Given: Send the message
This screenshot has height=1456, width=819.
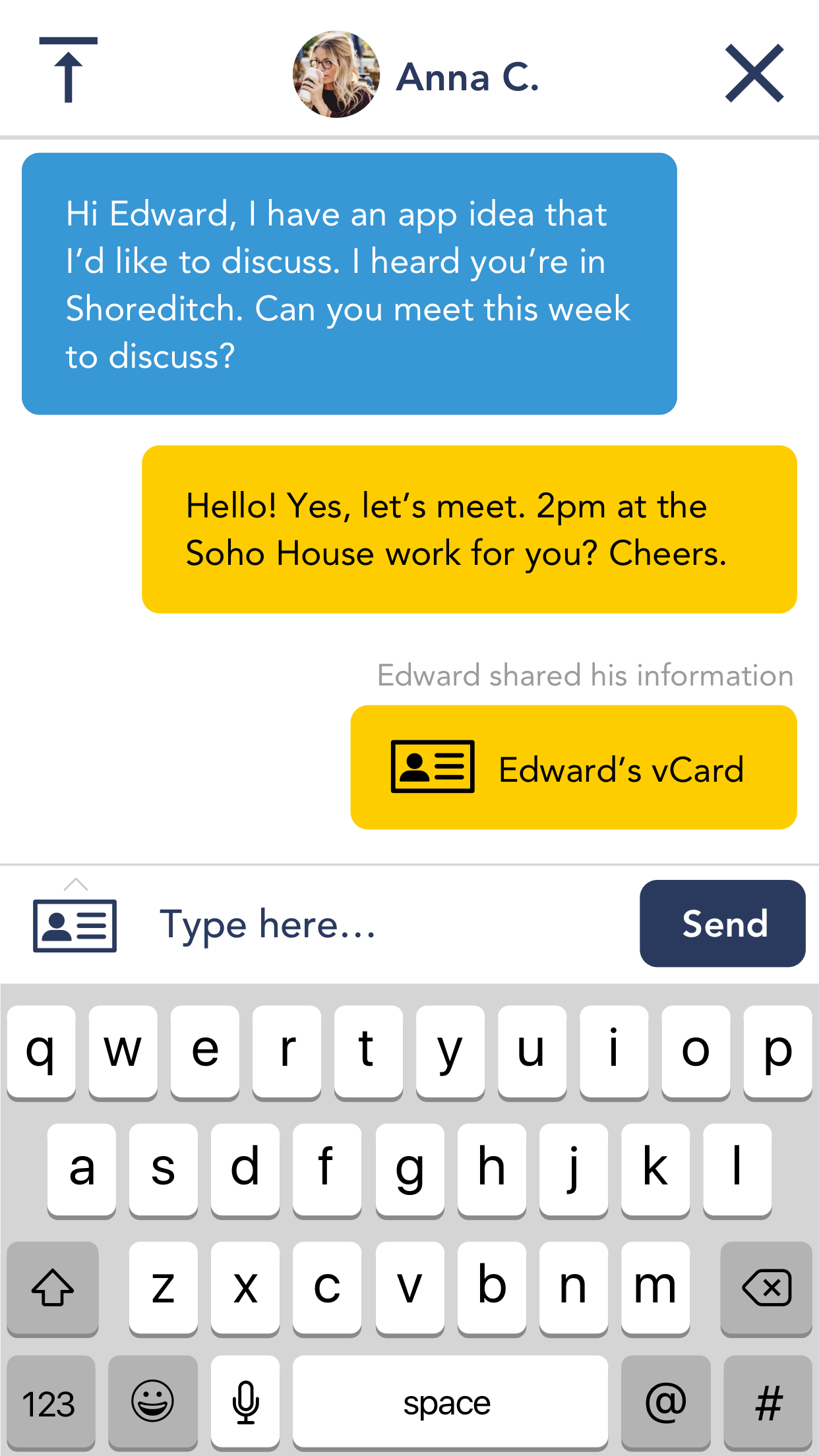Looking at the screenshot, I should tap(722, 923).
